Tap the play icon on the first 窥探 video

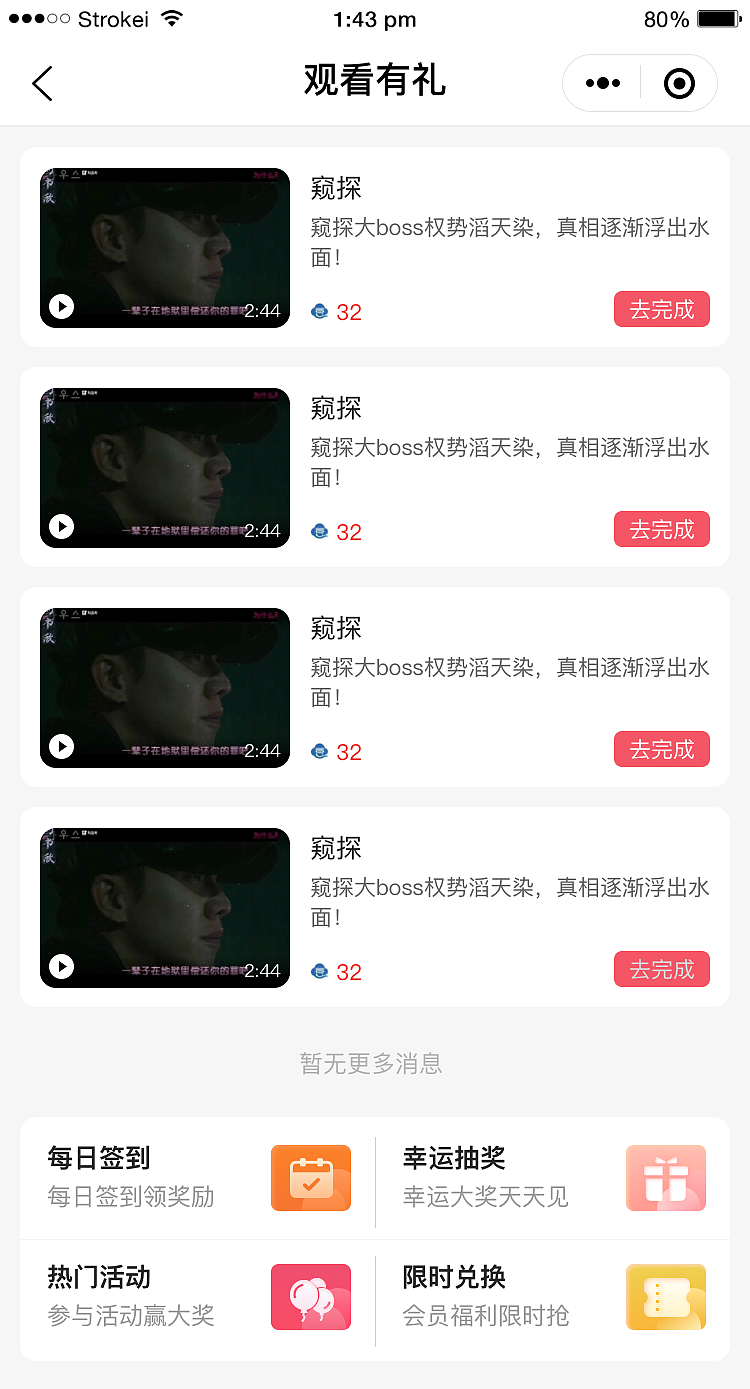(x=61, y=308)
